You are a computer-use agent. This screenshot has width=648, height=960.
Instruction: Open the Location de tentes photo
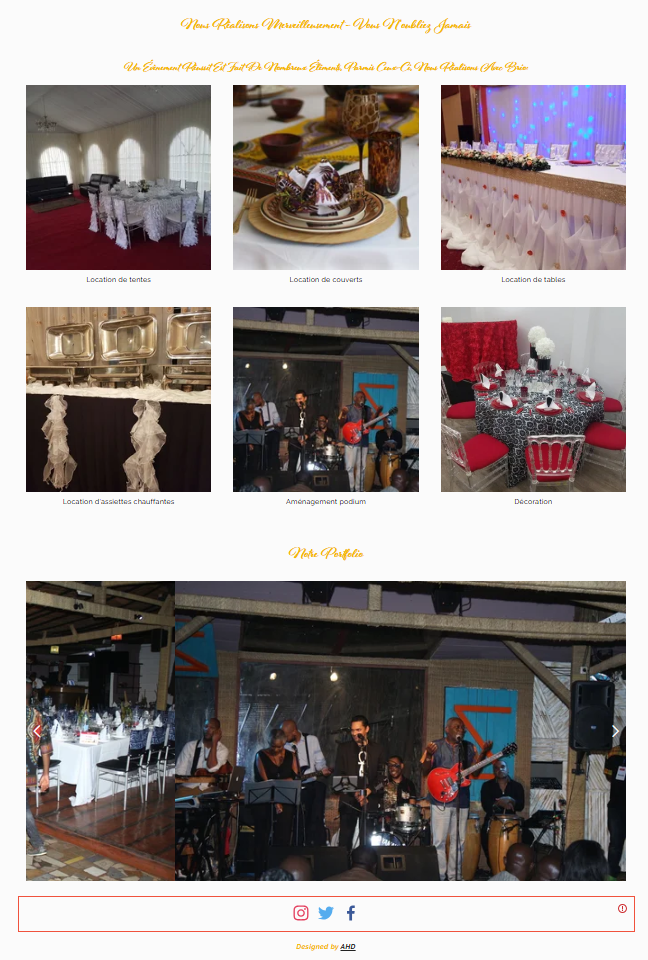click(118, 177)
